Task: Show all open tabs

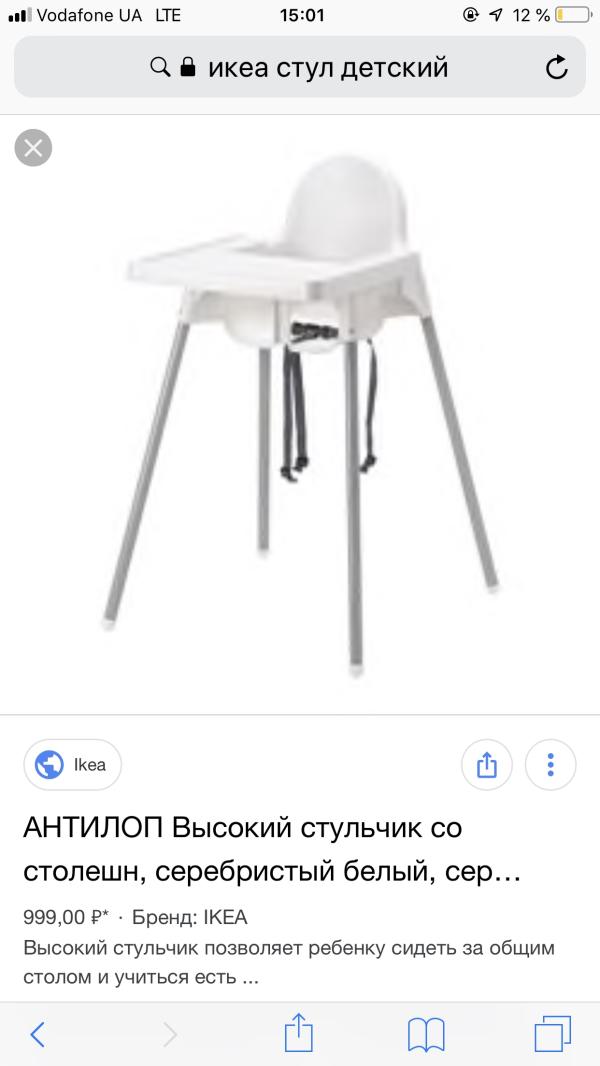Action: click(552, 1033)
